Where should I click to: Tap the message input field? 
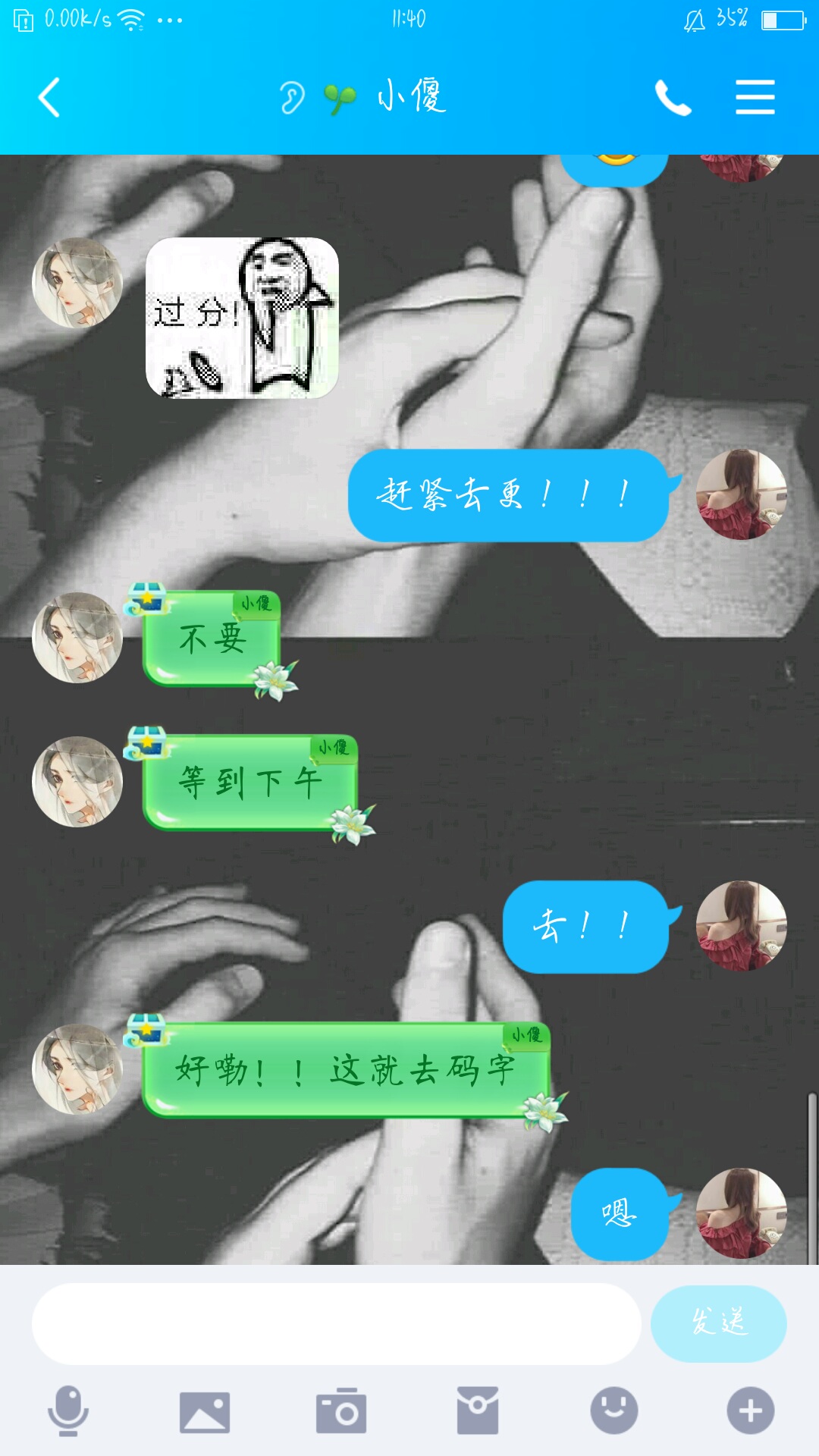(336, 1323)
